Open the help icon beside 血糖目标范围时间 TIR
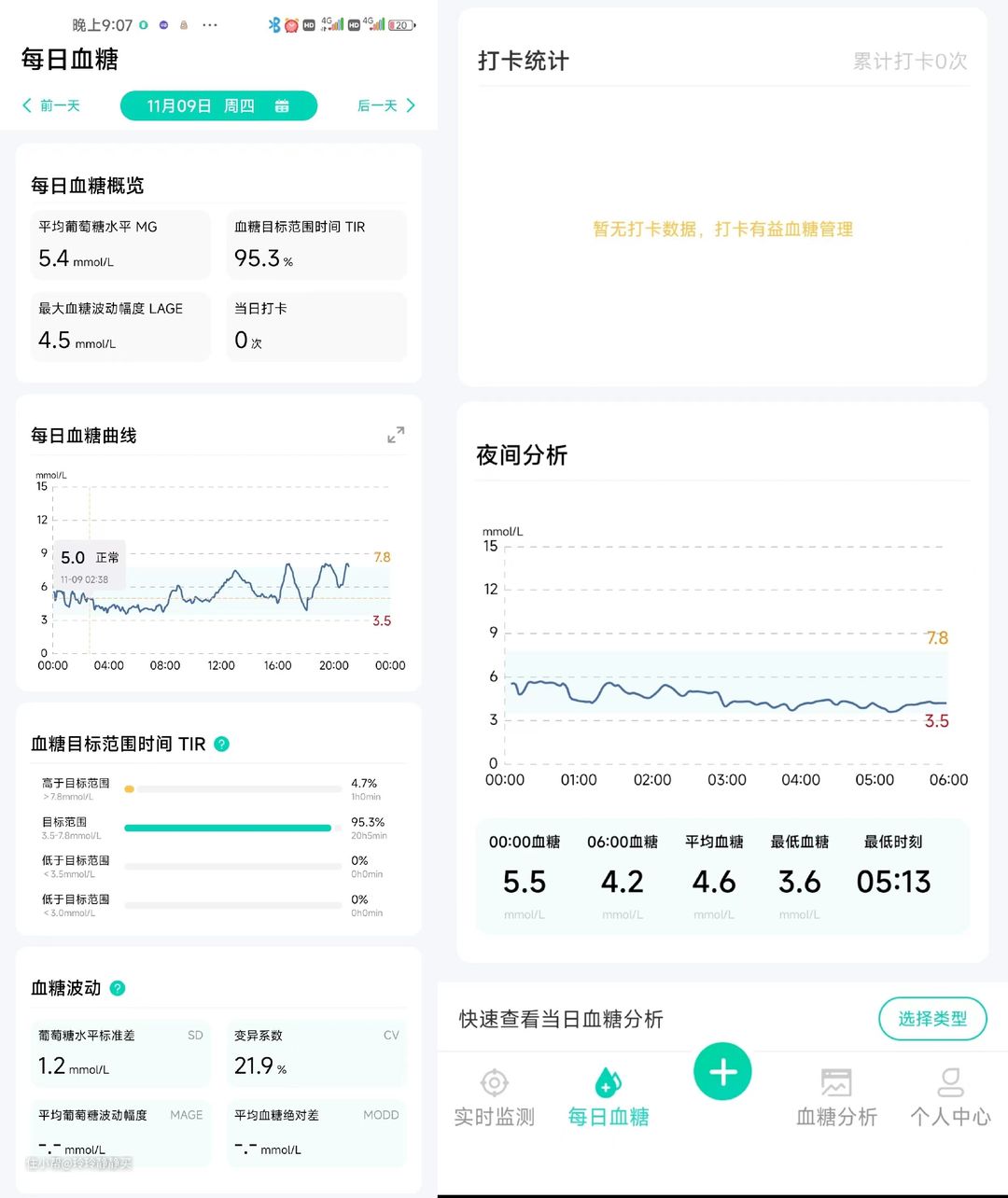 (x=221, y=744)
